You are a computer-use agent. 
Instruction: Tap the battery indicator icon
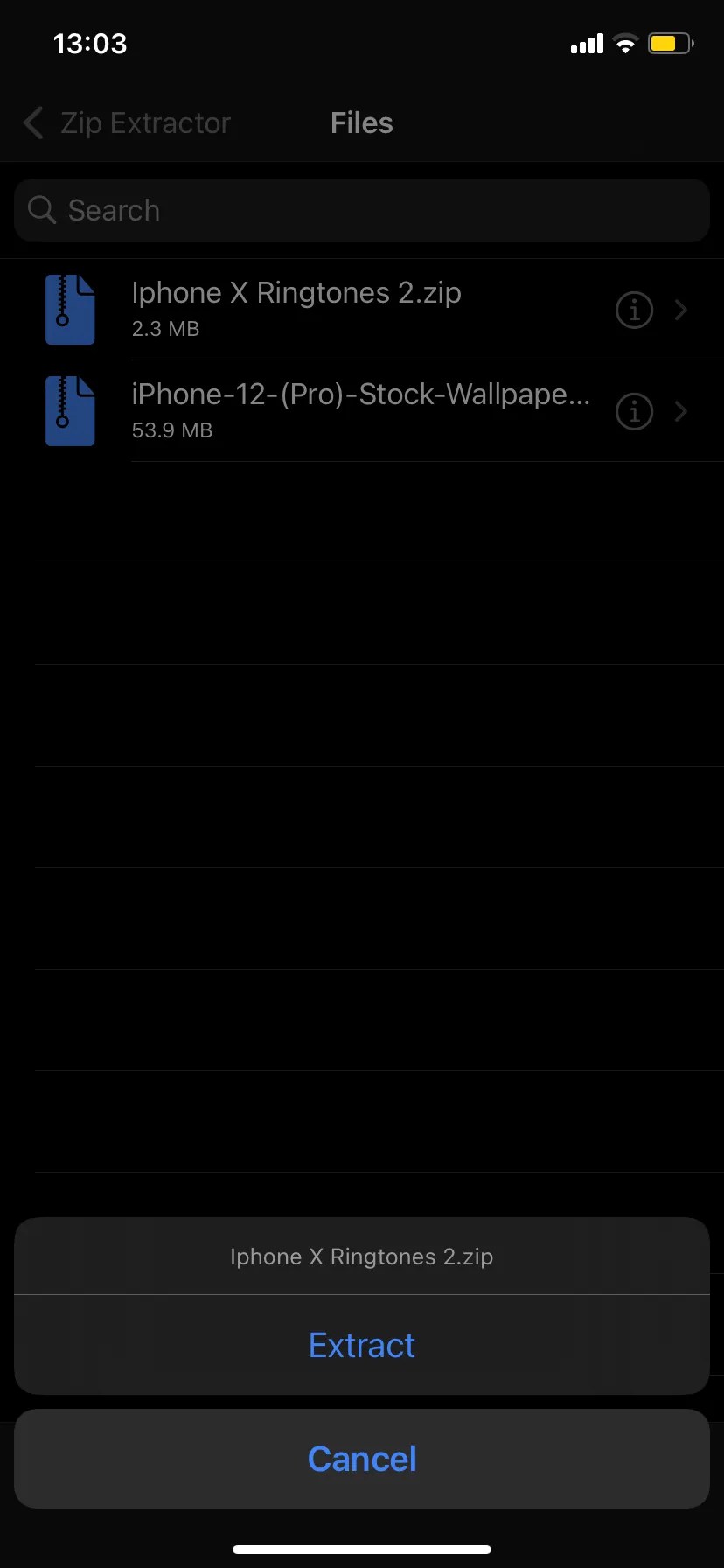670,42
